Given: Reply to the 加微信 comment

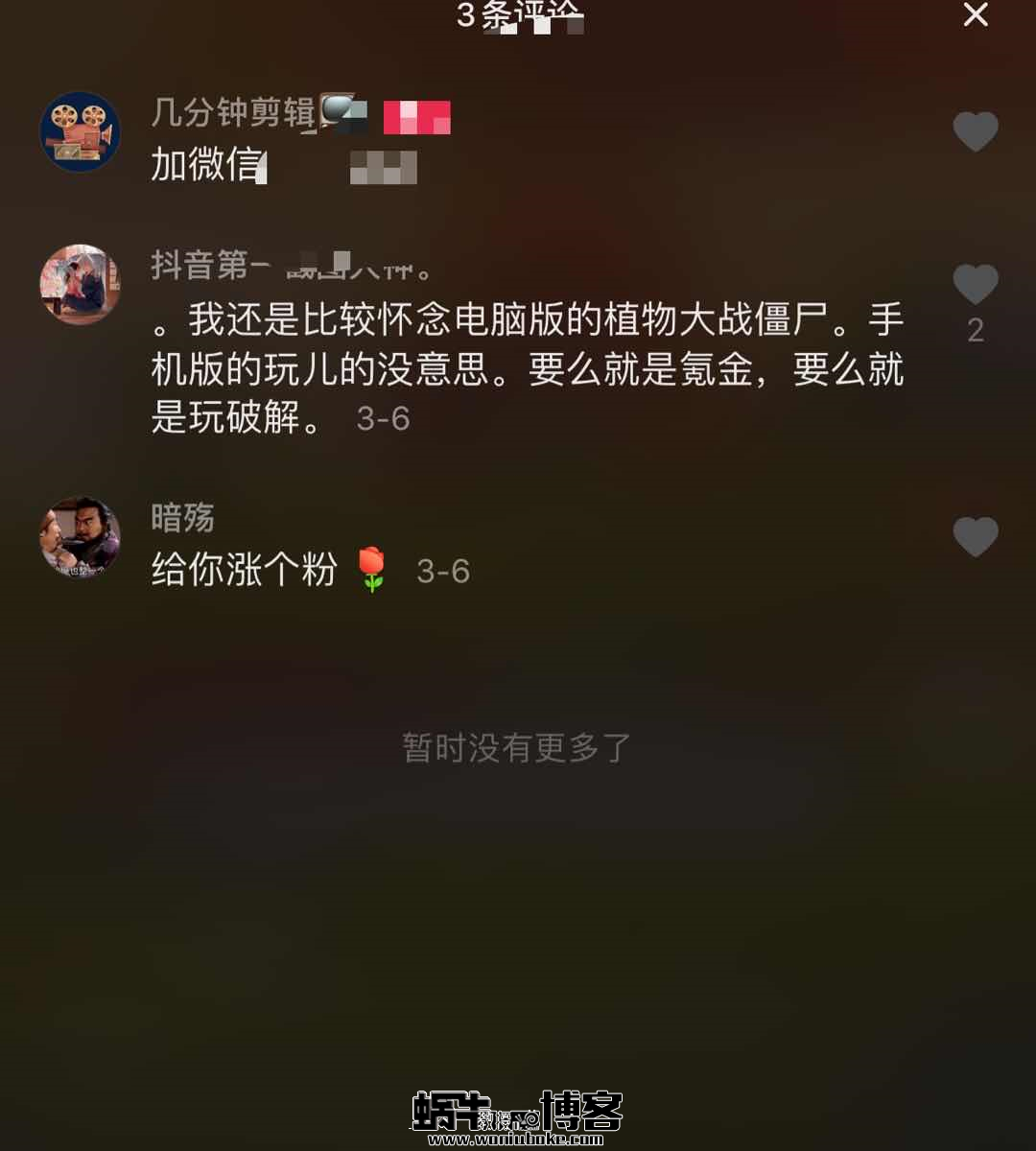Looking at the screenshot, I should (207, 166).
